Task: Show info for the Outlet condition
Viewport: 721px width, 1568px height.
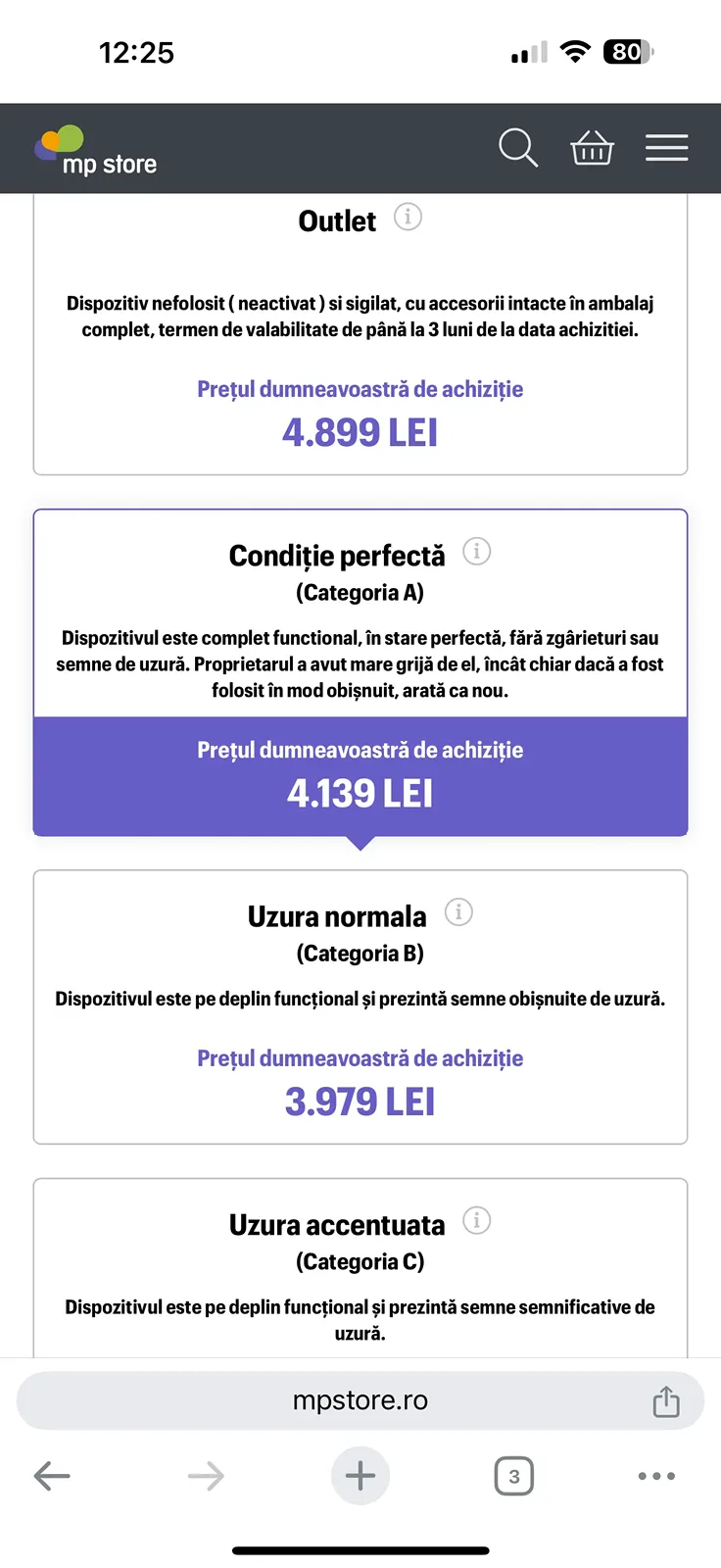Action: click(408, 217)
